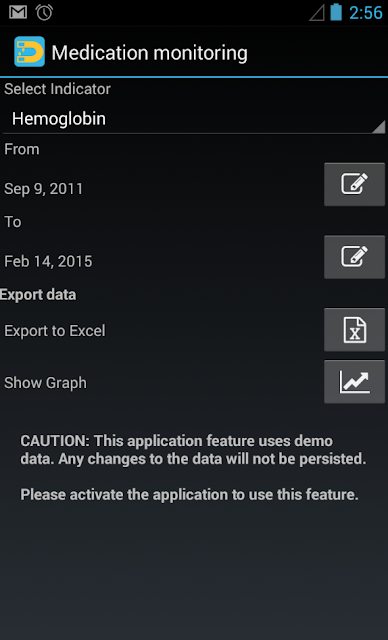
Task: Edit the From date Sep 9, 2011
Action: point(354,184)
